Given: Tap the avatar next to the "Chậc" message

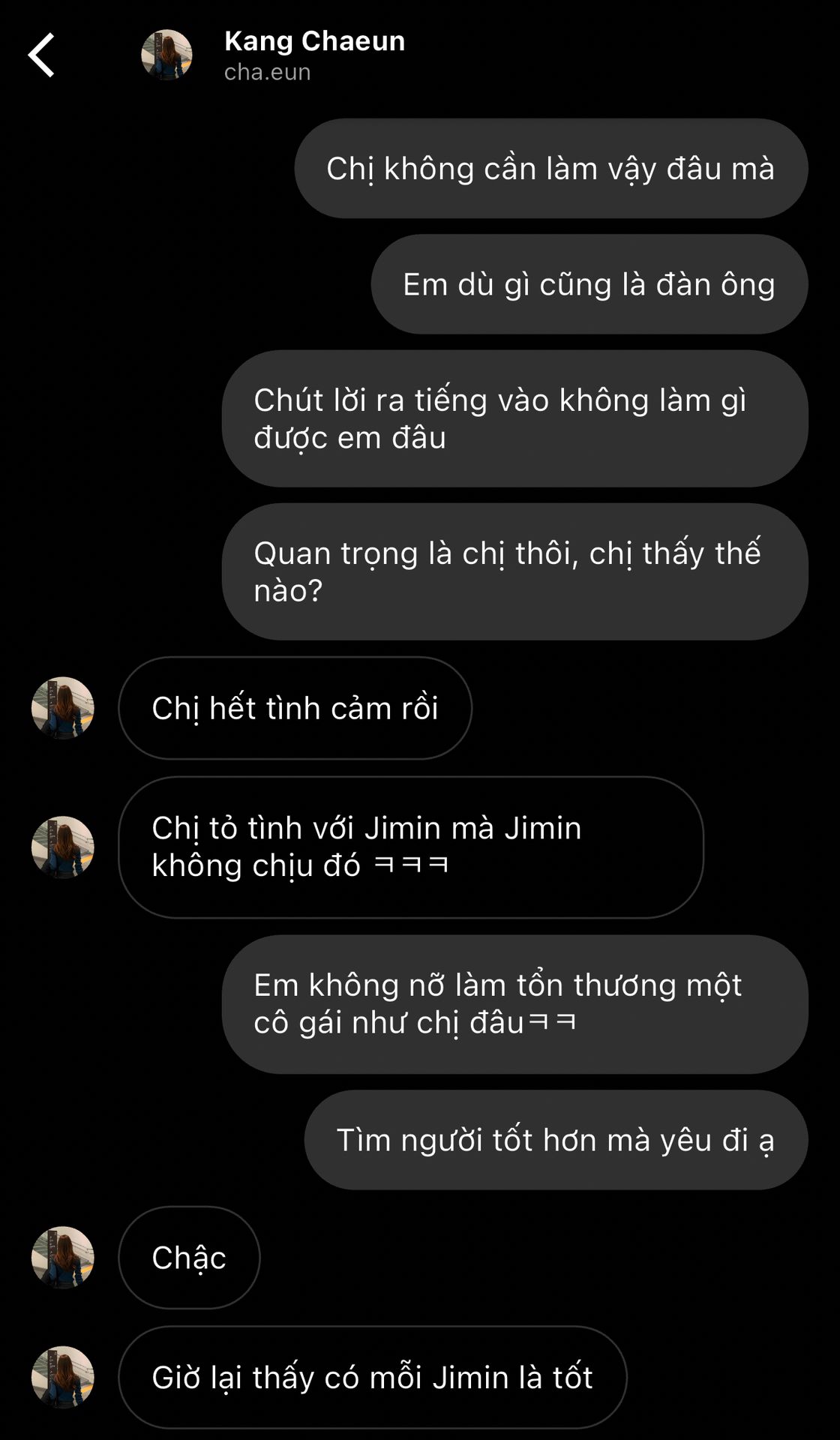Looking at the screenshot, I should point(62,1257).
